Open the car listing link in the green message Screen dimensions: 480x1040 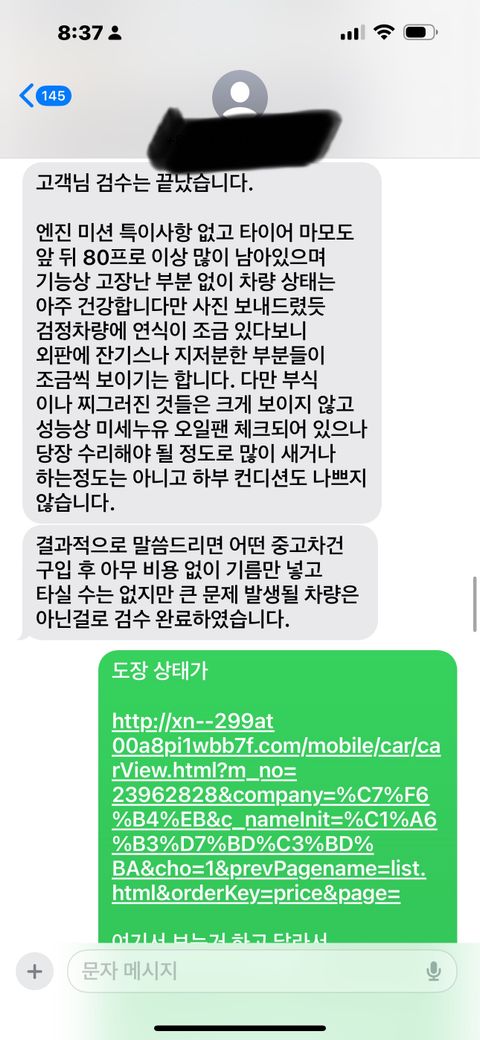(x=276, y=808)
